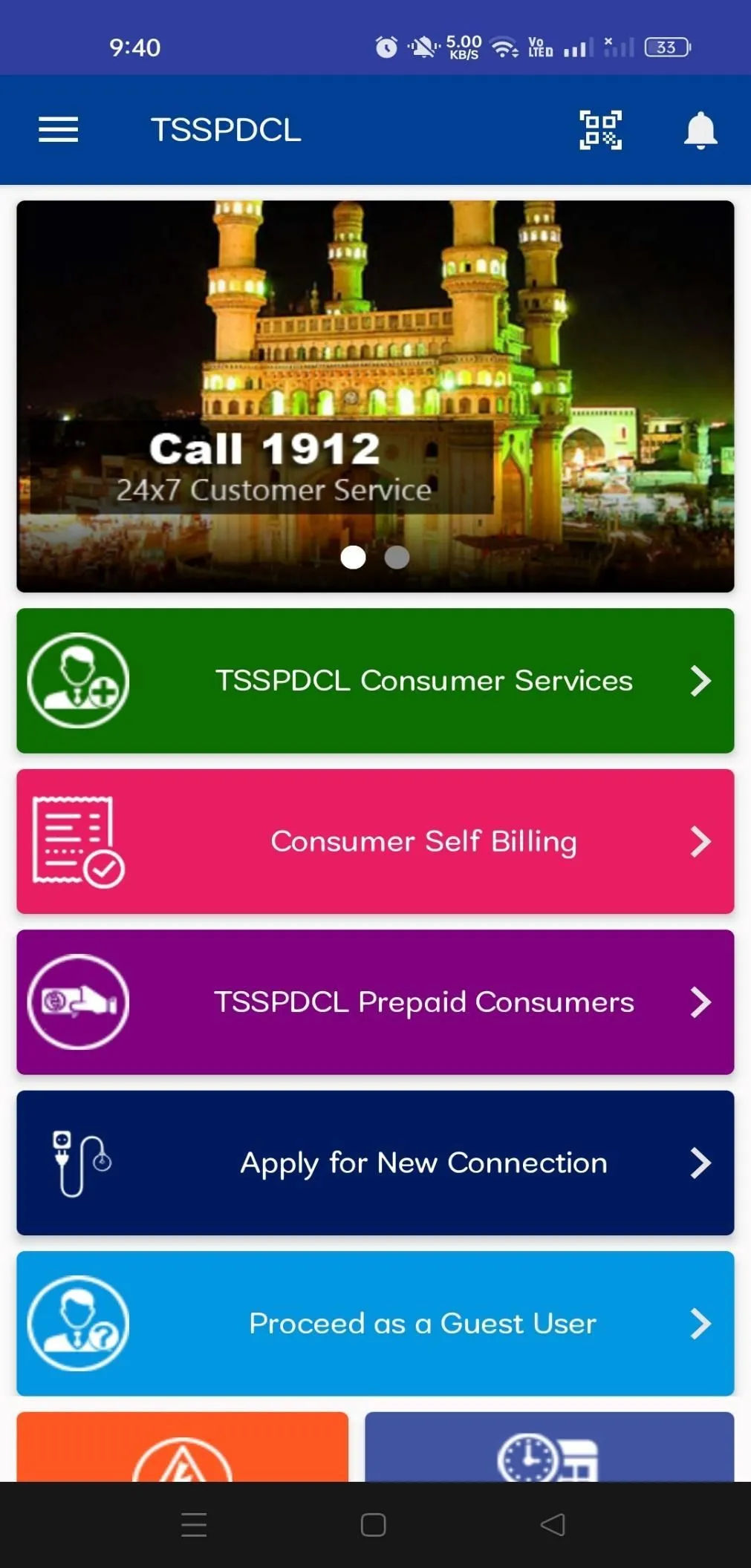Open Consumer Self Billing
This screenshot has width=751, height=1568.
(375, 841)
